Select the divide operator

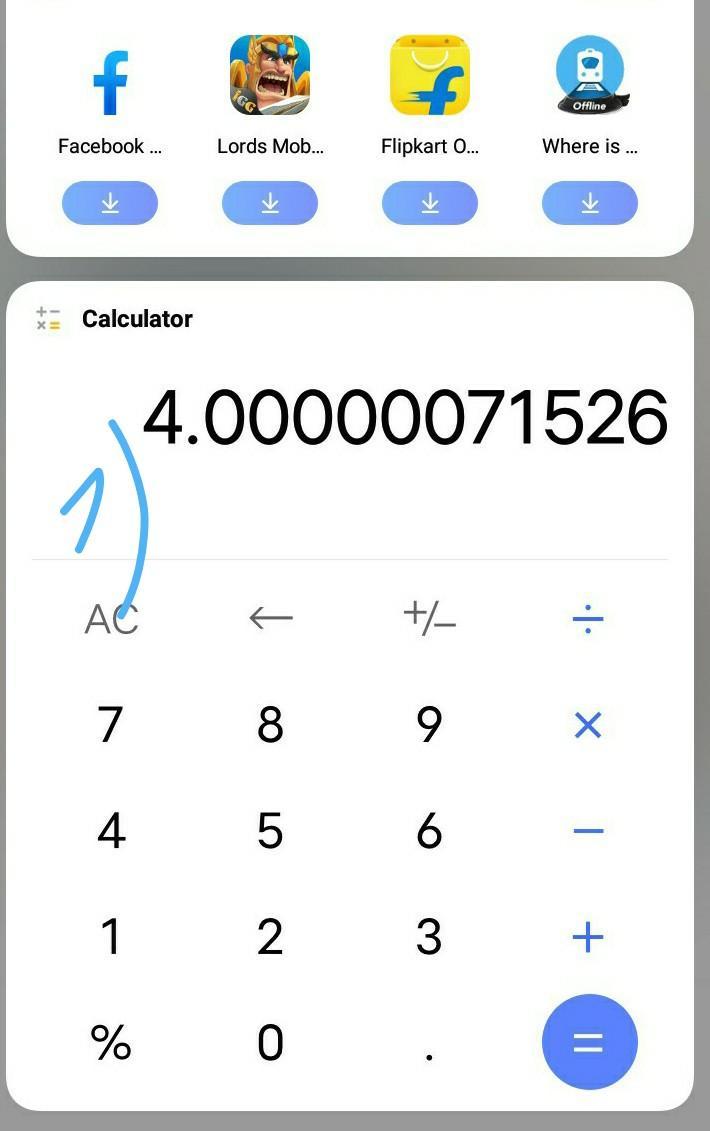coord(588,620)
